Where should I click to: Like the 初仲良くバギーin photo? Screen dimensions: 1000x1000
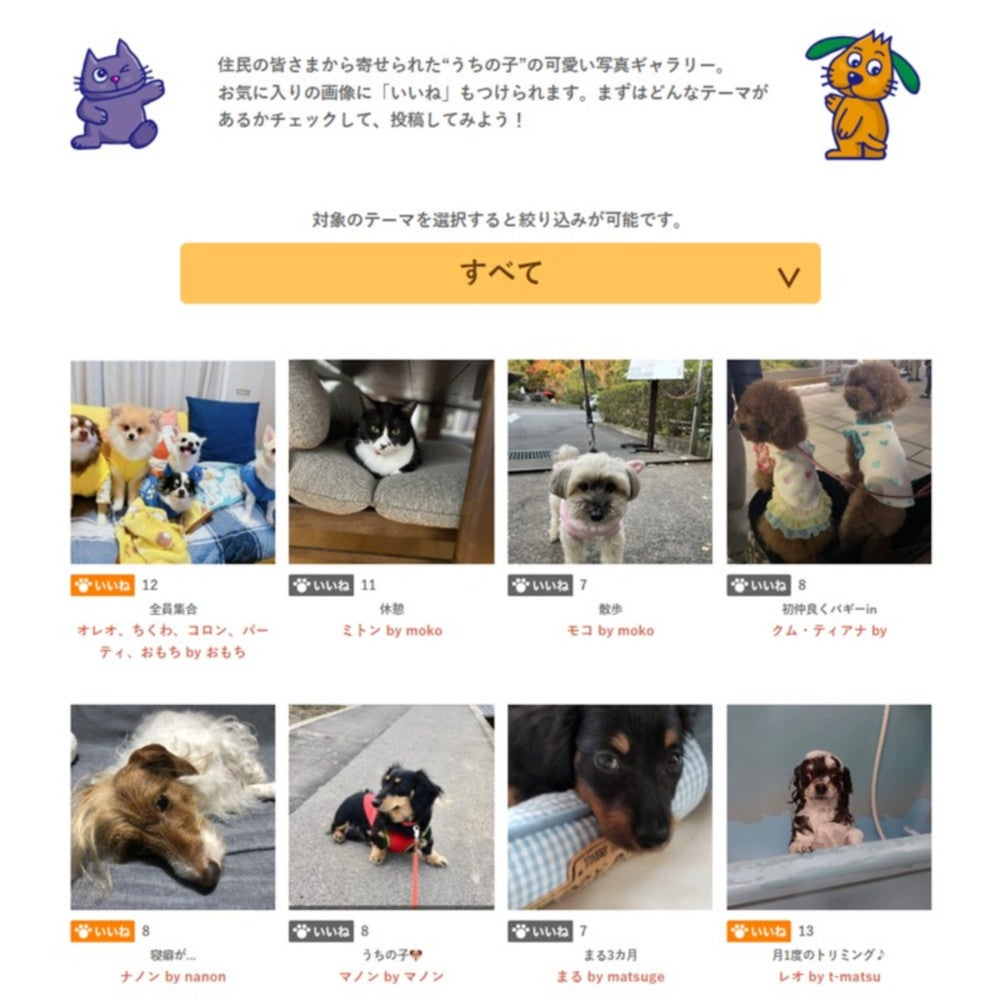click(758, 586)
